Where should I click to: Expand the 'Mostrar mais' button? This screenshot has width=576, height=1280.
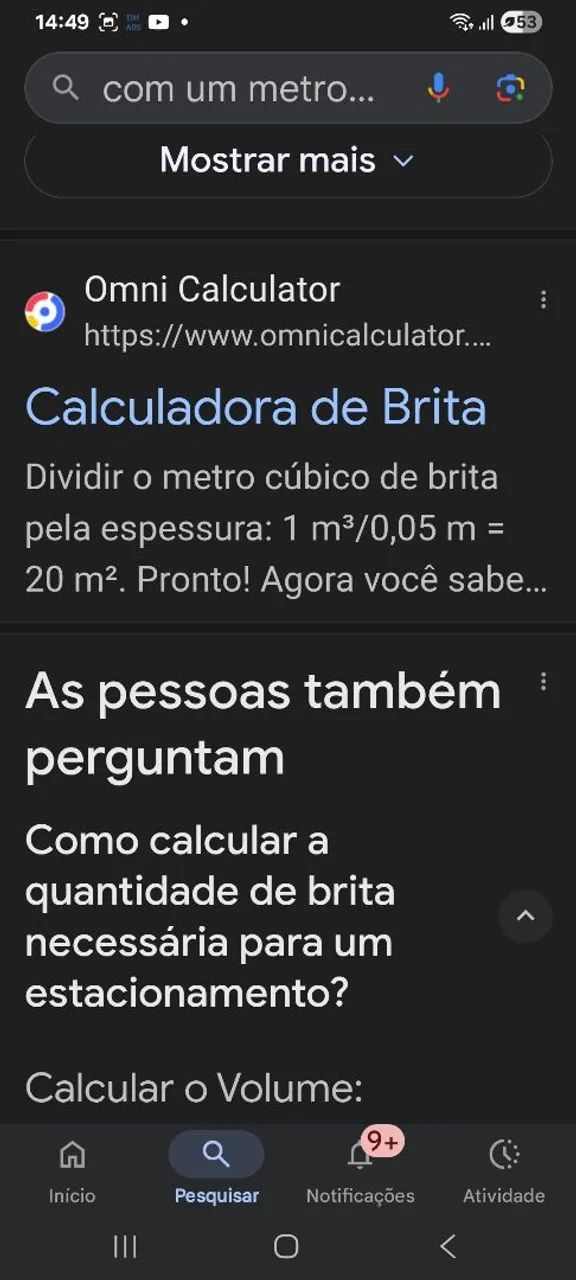coord(288,161)
